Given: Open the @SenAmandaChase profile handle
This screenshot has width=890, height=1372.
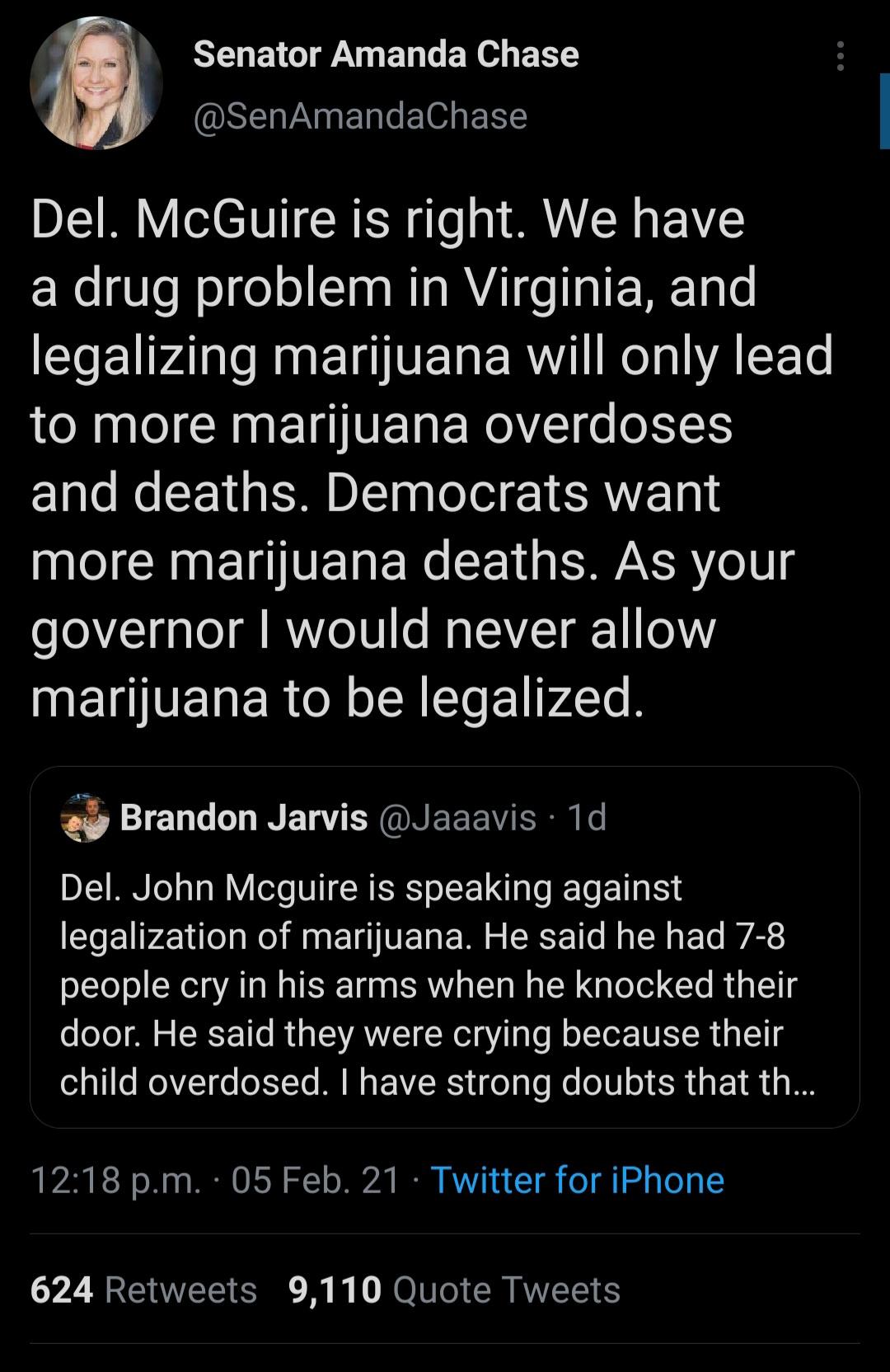Looking at the screenshot, I should pyautogui.click(x=360, y=116).
